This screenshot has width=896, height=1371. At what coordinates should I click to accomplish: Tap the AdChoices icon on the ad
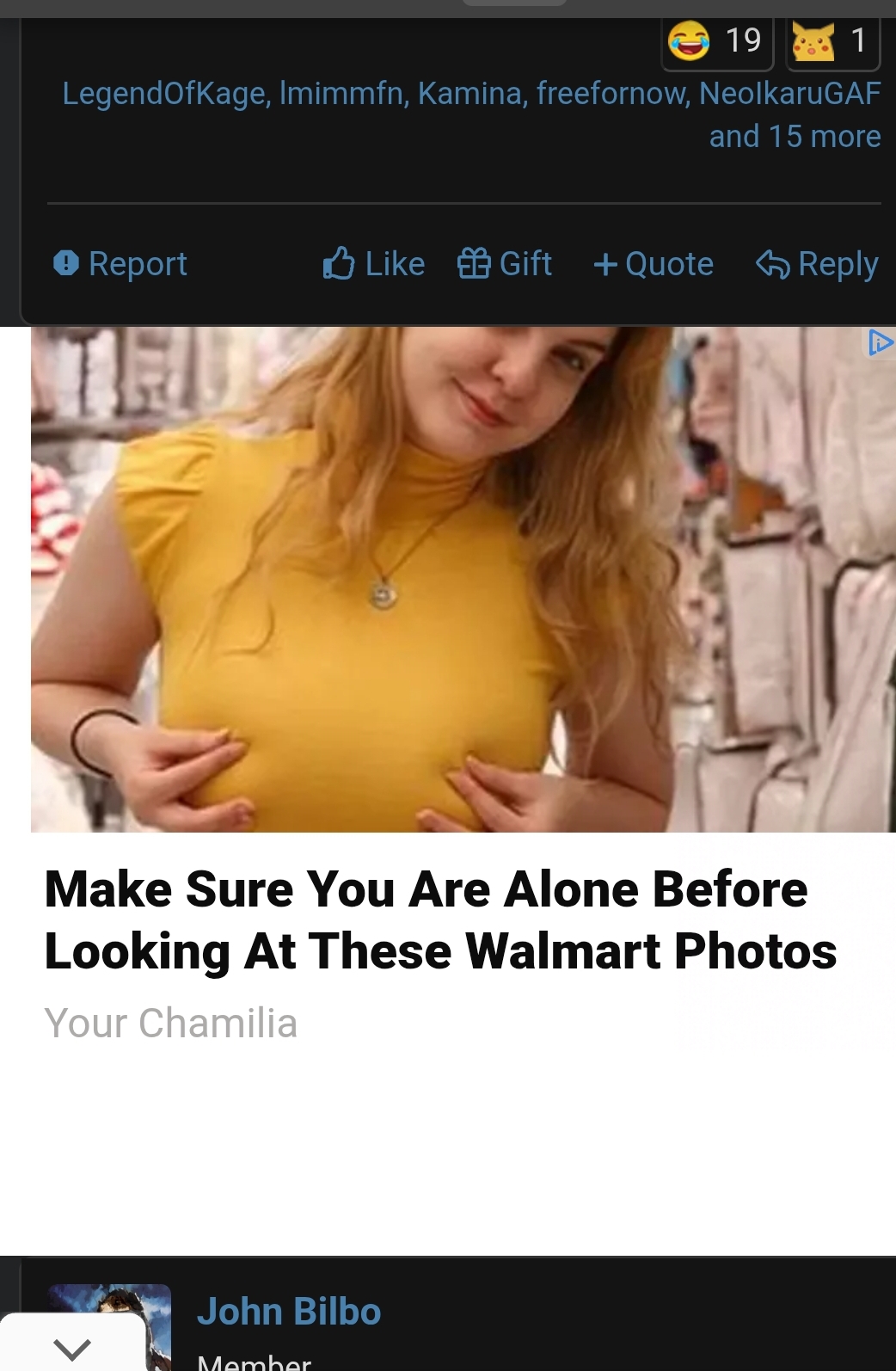880,342
